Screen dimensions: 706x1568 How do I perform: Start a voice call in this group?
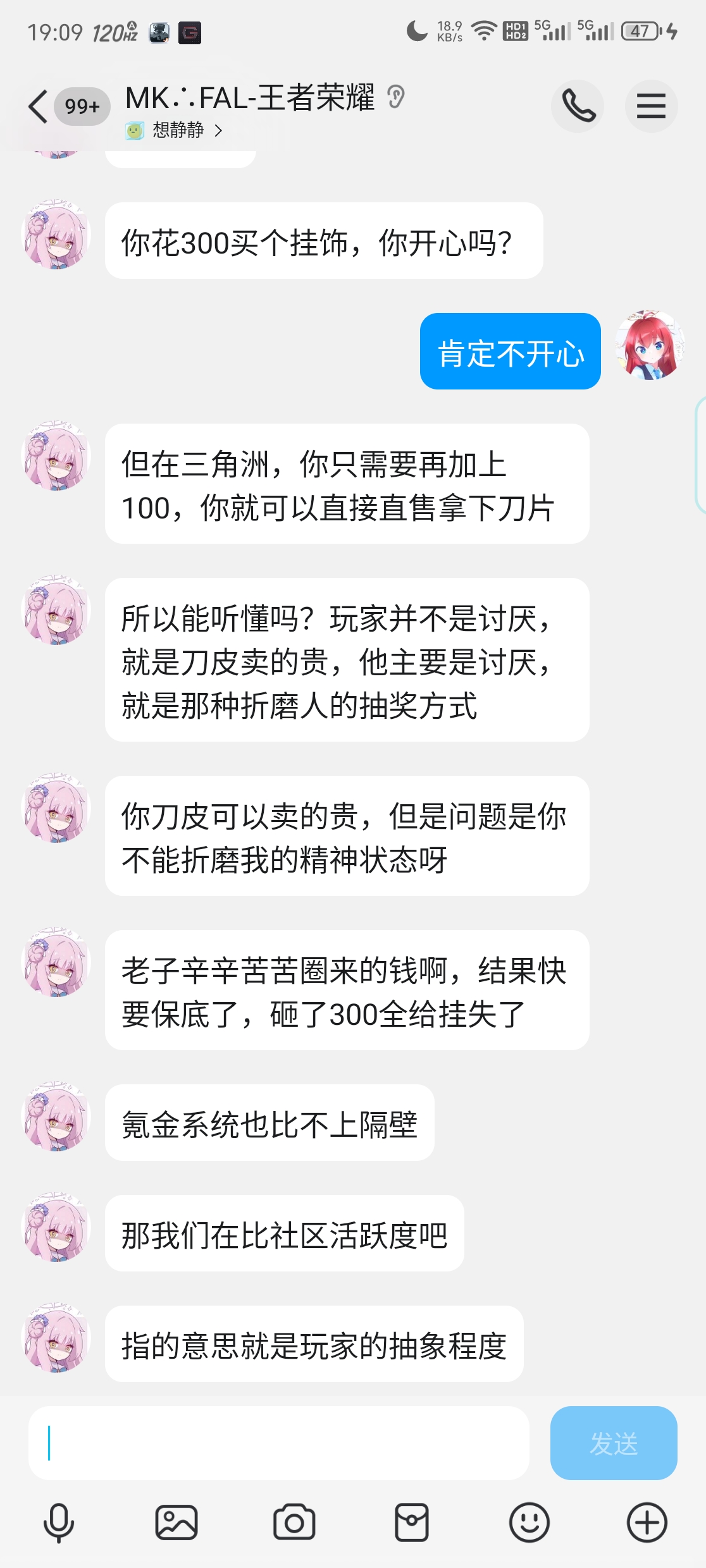tap(578, 106)
